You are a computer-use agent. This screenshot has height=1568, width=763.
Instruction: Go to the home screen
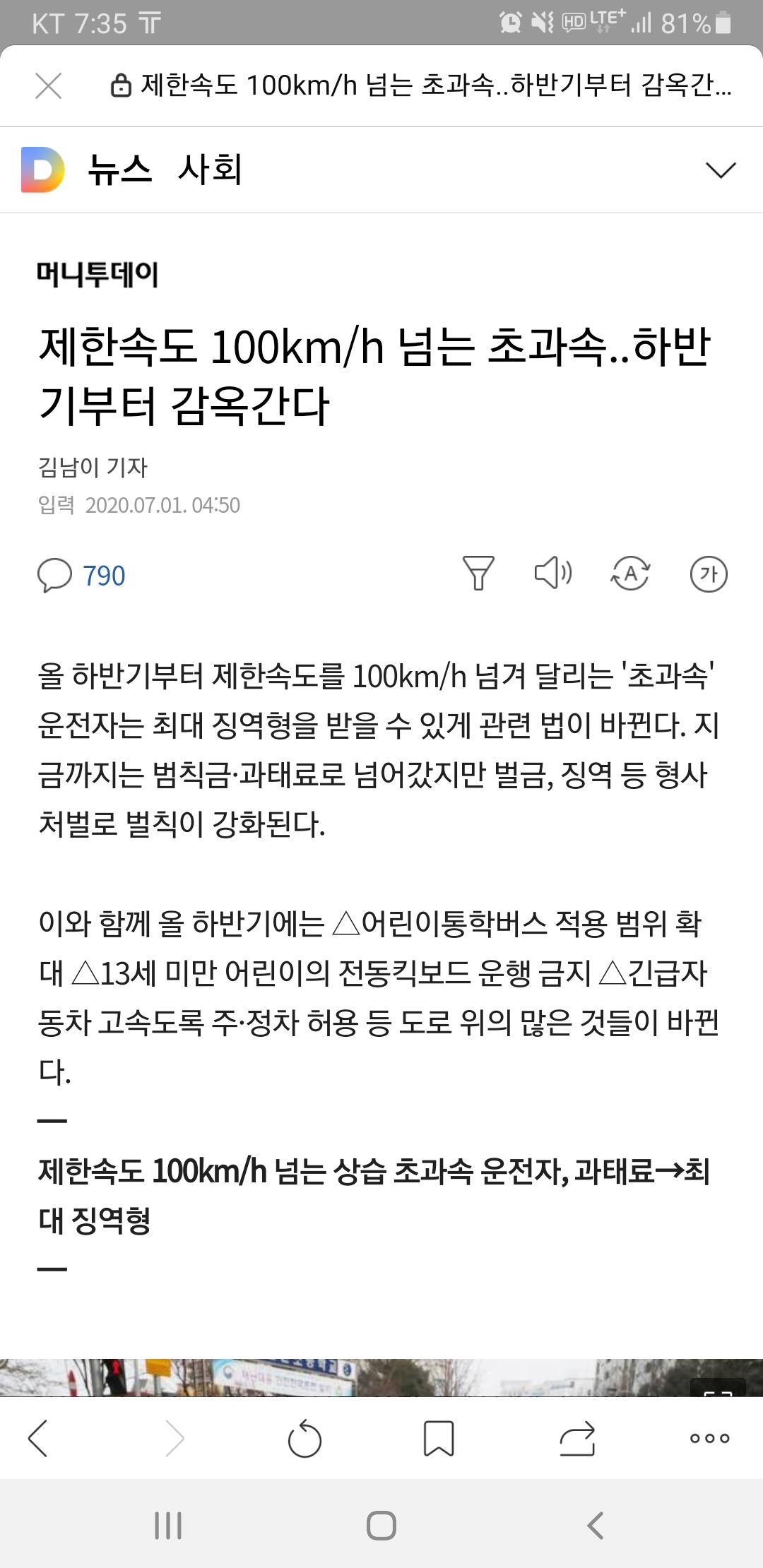click(381, 1526)
